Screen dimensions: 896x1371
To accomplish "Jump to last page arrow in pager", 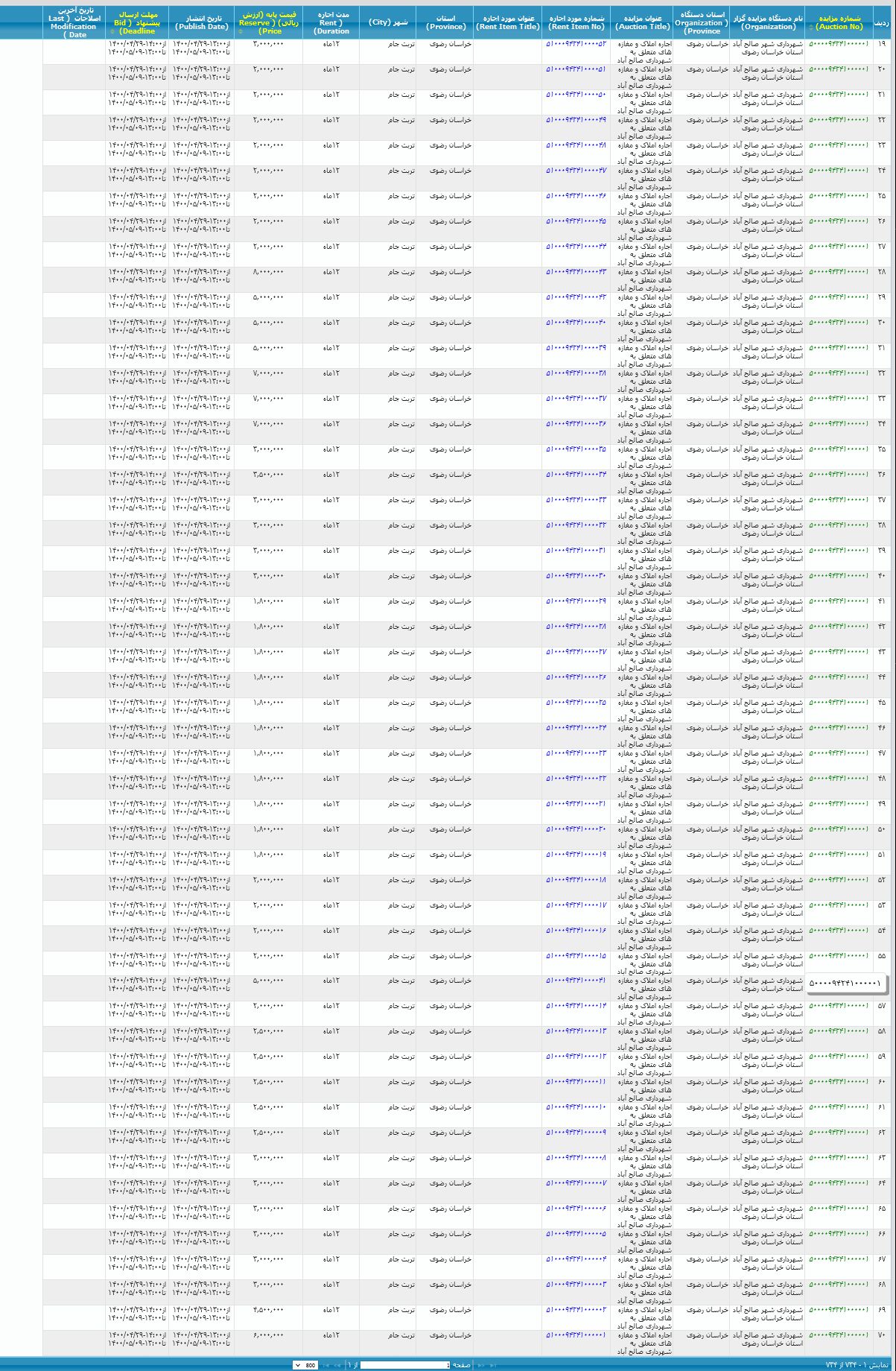I will pos(325,1365).
